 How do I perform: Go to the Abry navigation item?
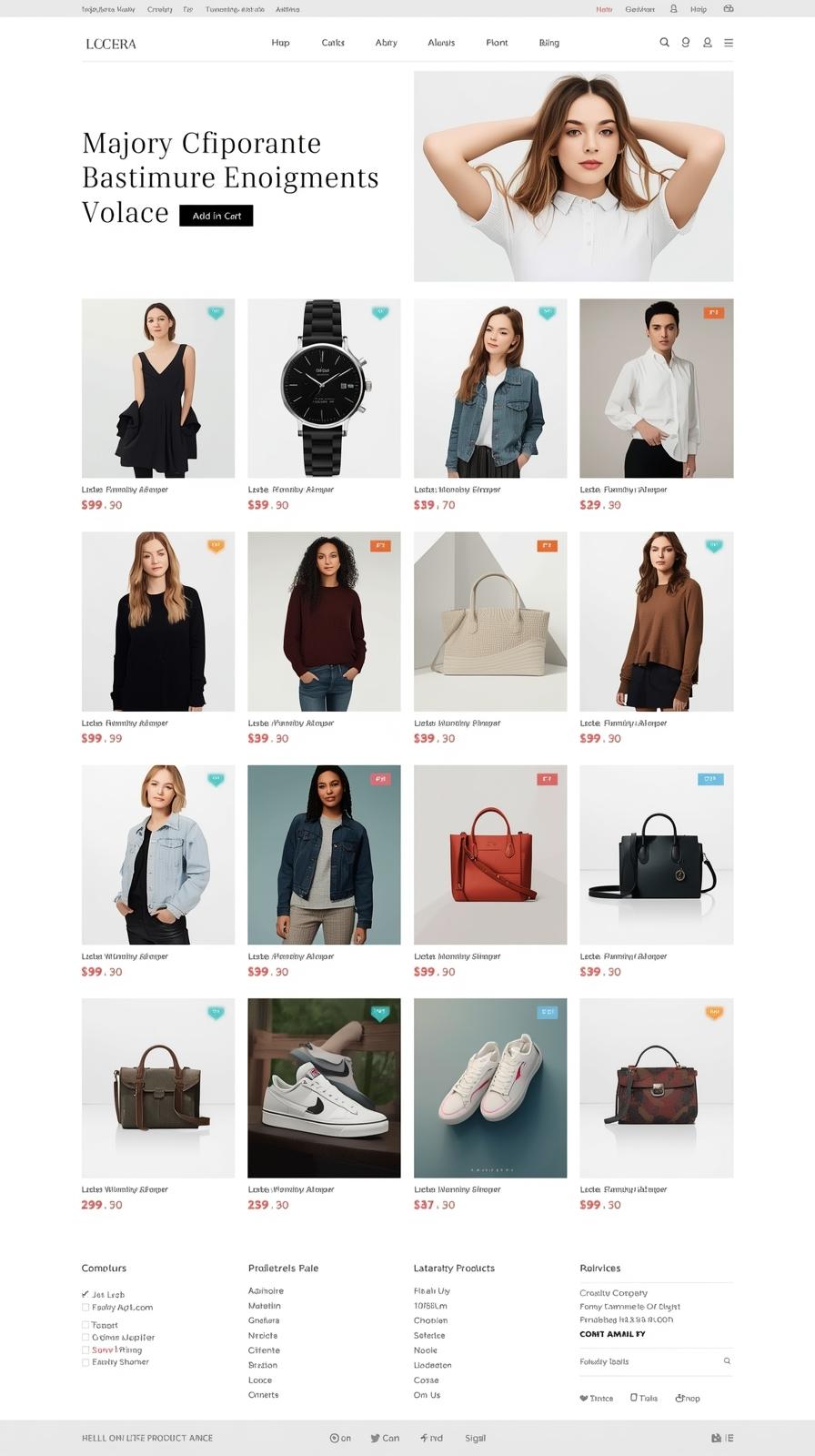386,43
